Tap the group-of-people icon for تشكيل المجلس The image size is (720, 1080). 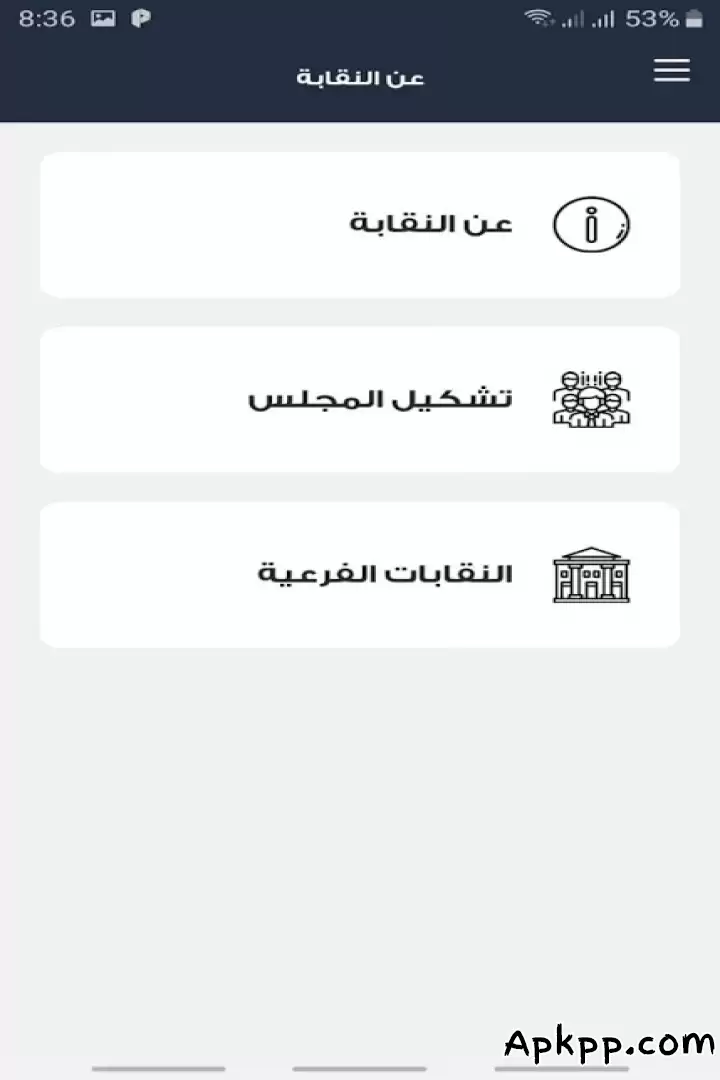[x=590, y=399]
